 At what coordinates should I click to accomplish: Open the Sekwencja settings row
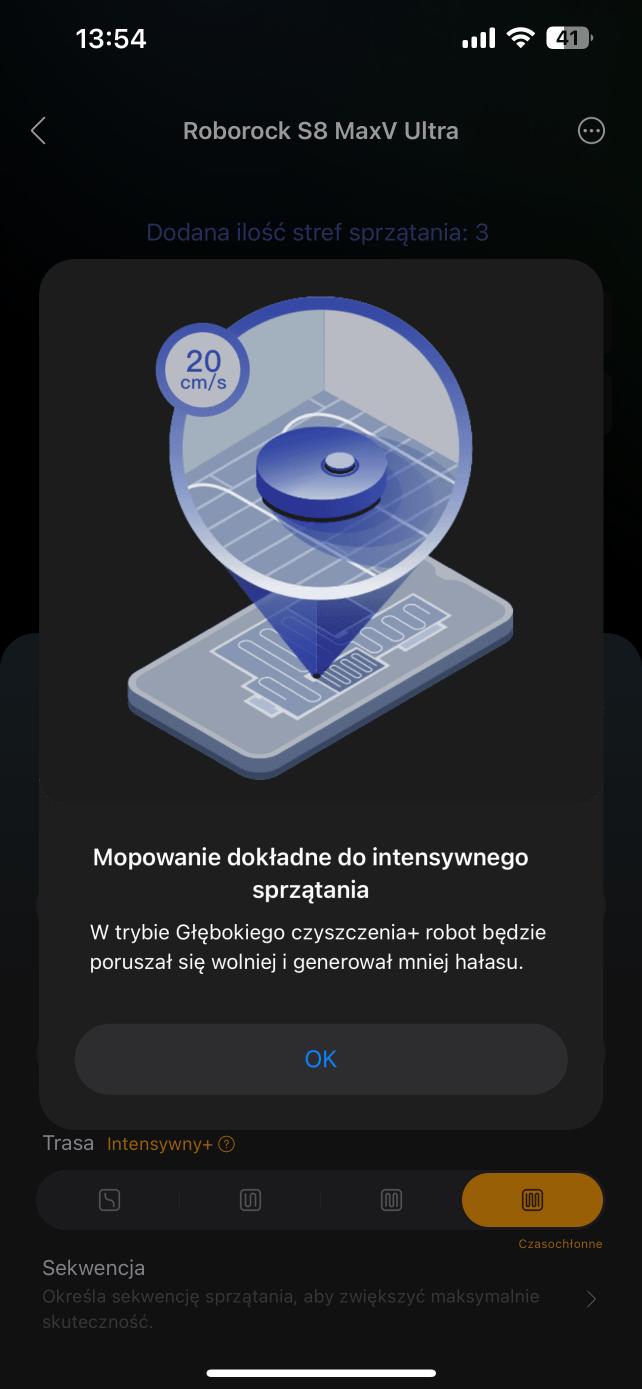point(320,1295)
